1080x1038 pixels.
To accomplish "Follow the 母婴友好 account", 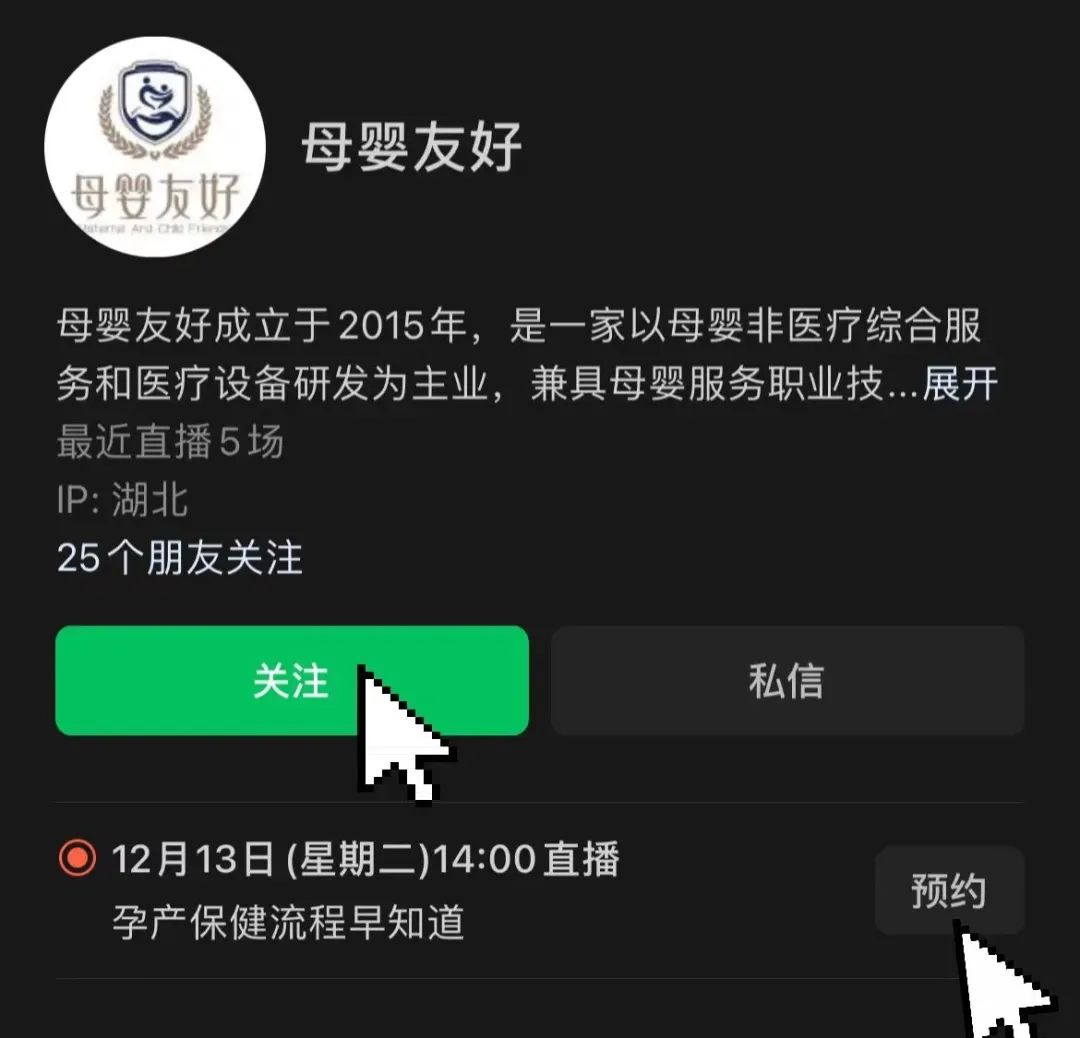I will click(x=291, y=681).
